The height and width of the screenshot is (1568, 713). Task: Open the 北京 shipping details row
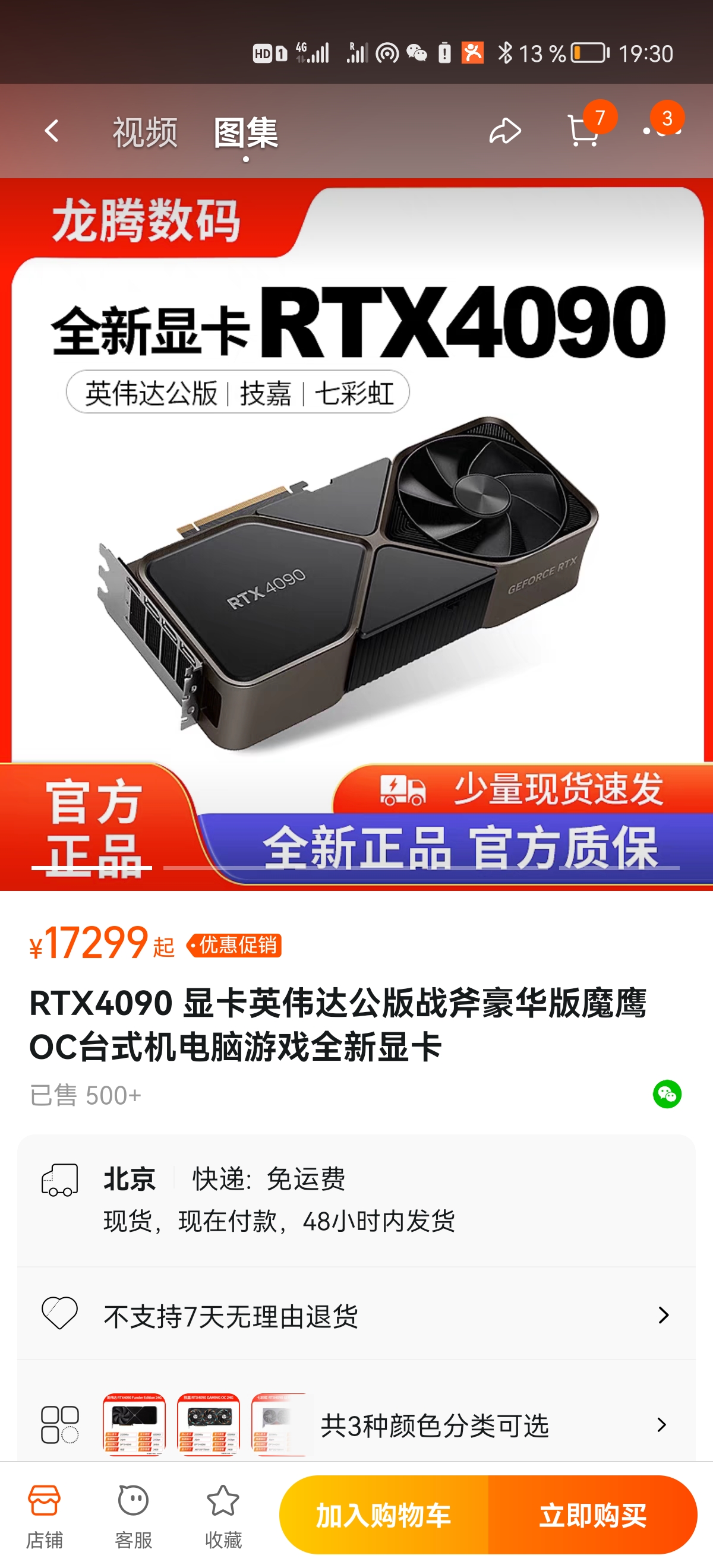[x=356, y=1199]
